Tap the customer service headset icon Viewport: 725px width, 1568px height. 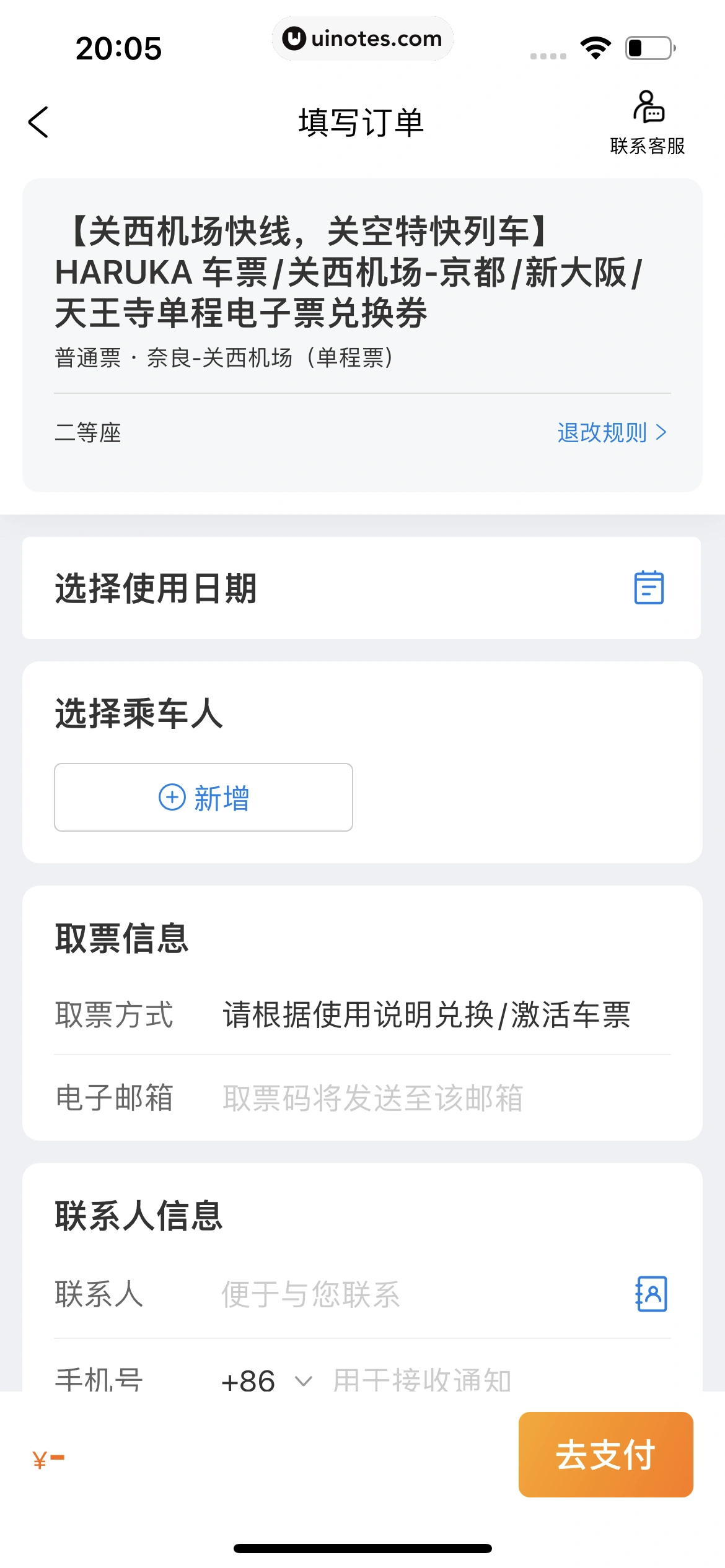tap(648, 109)
